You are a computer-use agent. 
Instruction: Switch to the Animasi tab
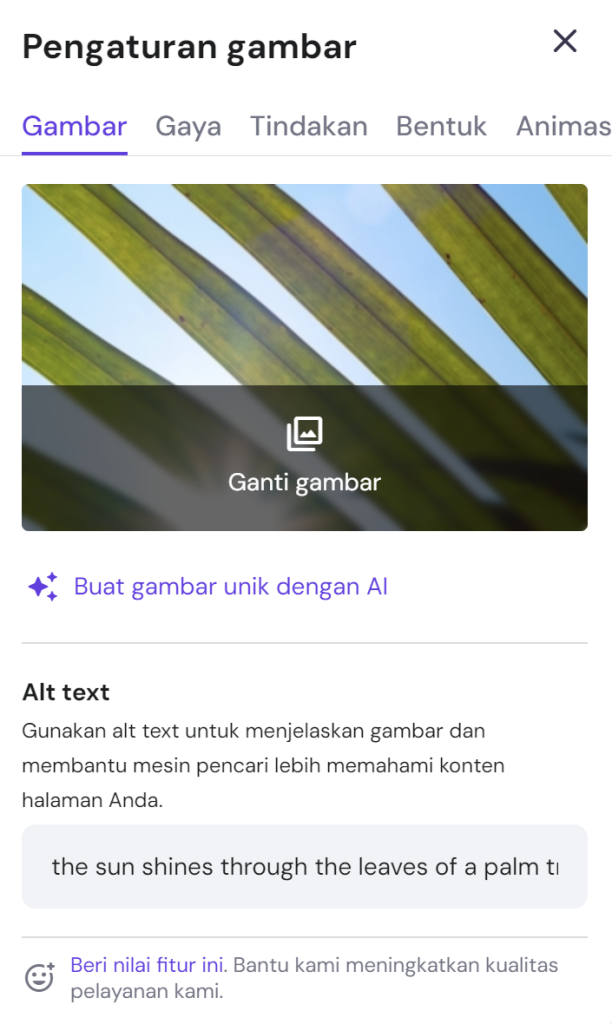(563, 127)
